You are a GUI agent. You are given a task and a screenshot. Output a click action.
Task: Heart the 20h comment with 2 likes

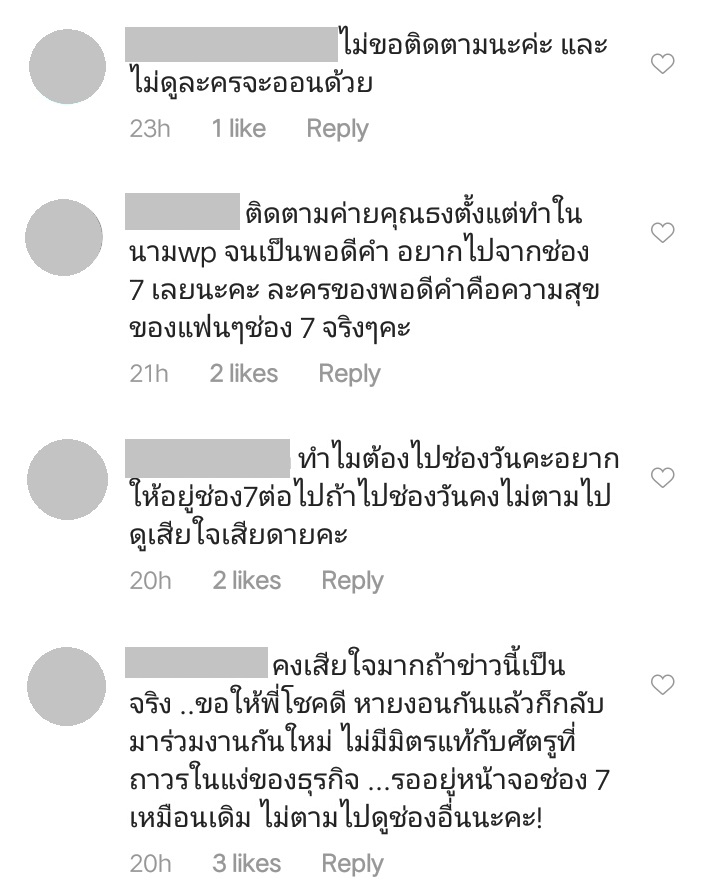(x=662, y=478)
